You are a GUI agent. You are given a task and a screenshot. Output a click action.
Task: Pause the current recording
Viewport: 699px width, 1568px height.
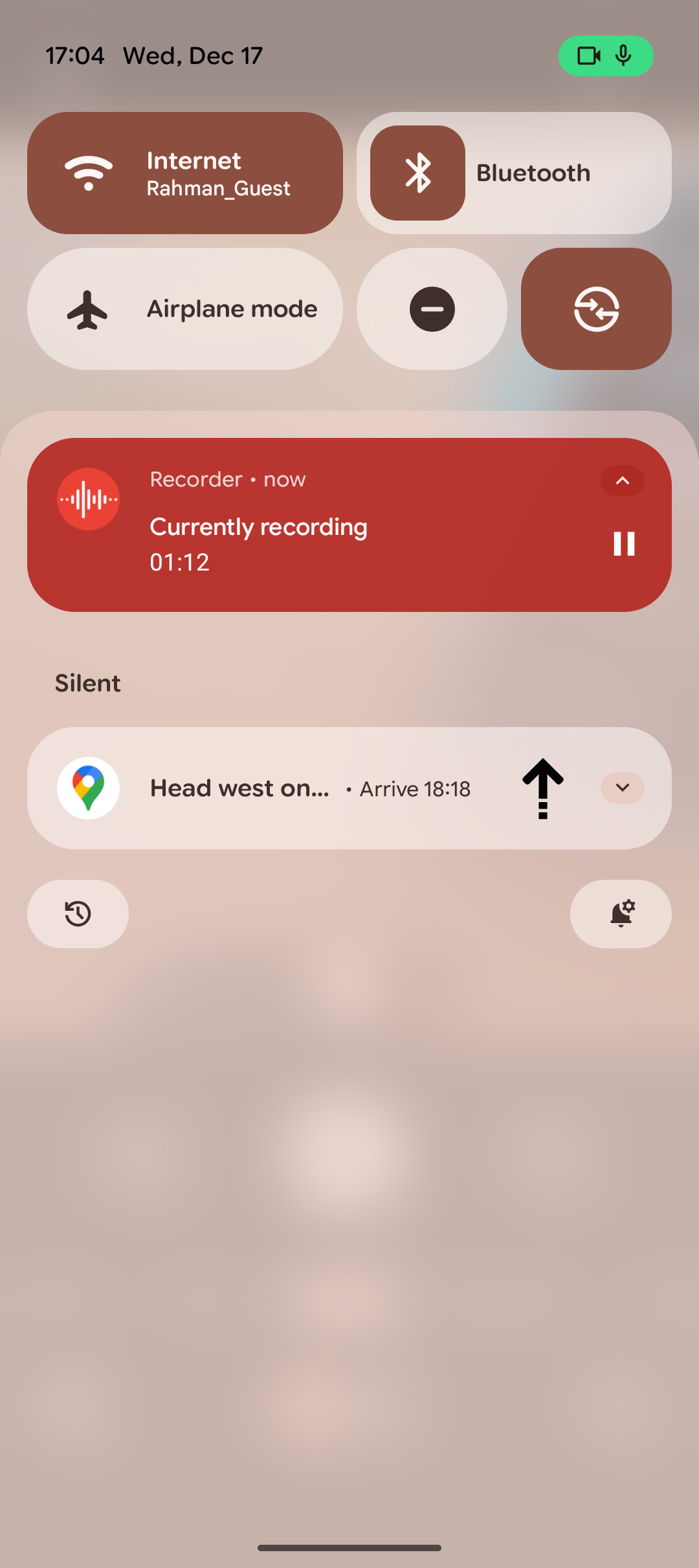[x=624, y=543]
